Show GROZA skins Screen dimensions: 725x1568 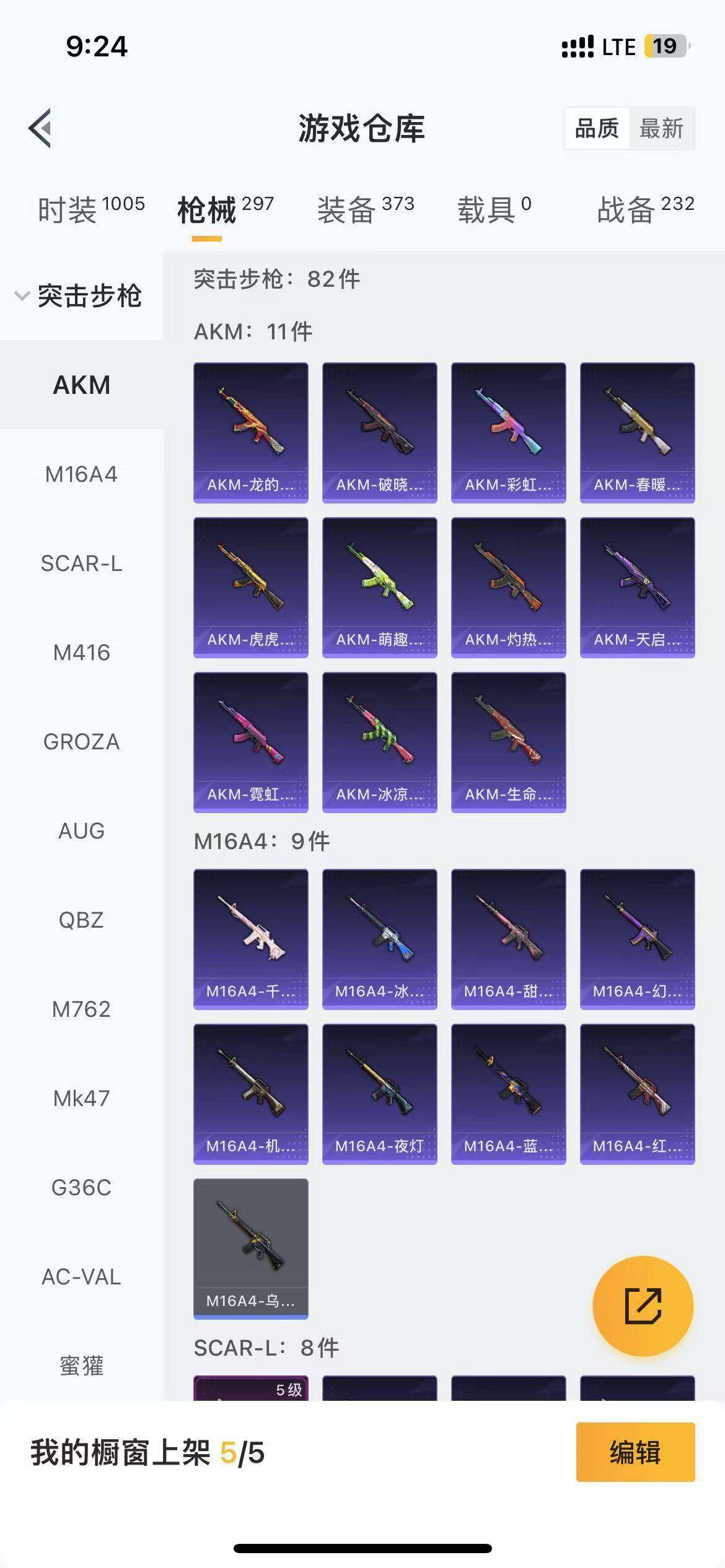81,742
